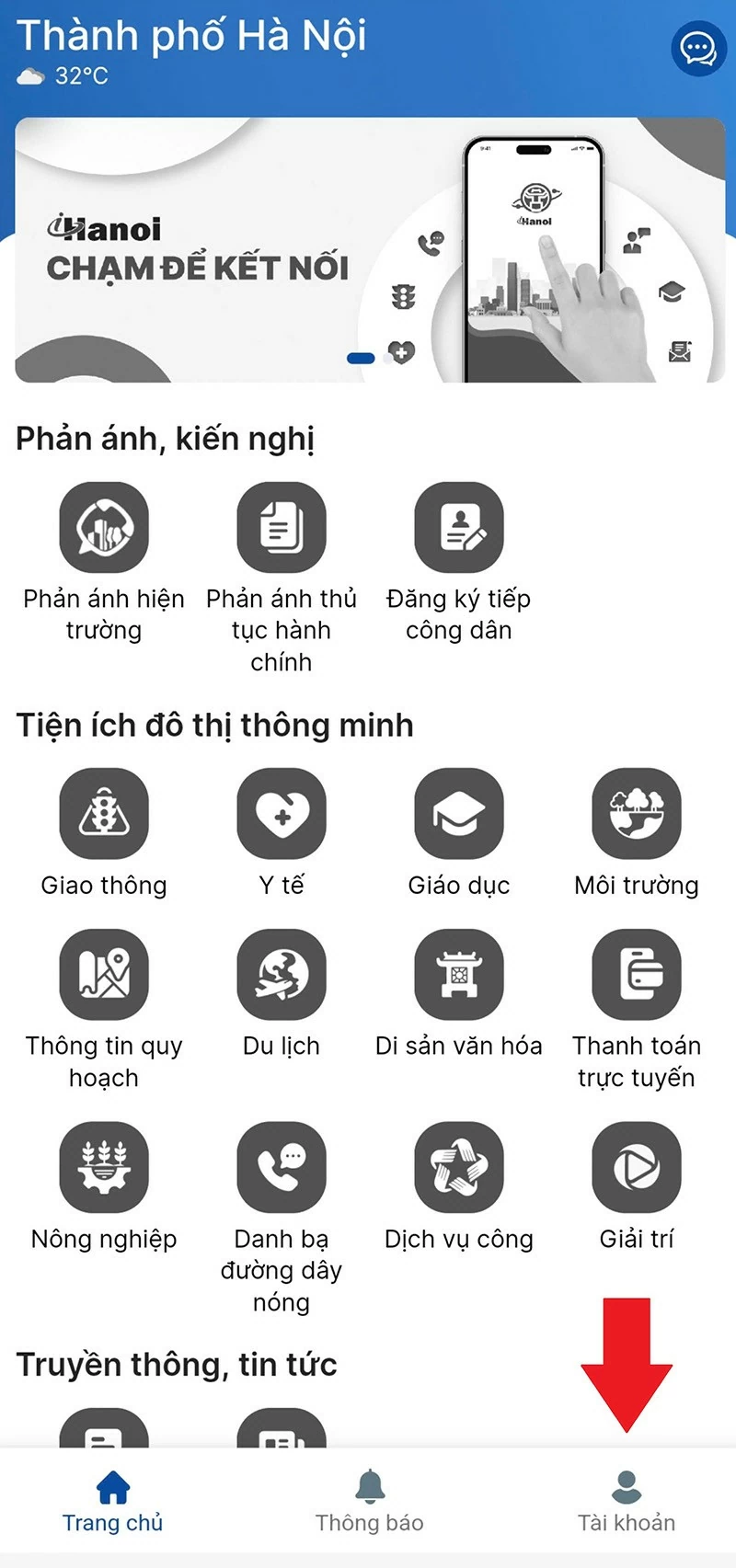This screenshot has width=736, height=1568.
Task: Open Di sản văn hóa heritage section
Action: (x=459, y=975)
